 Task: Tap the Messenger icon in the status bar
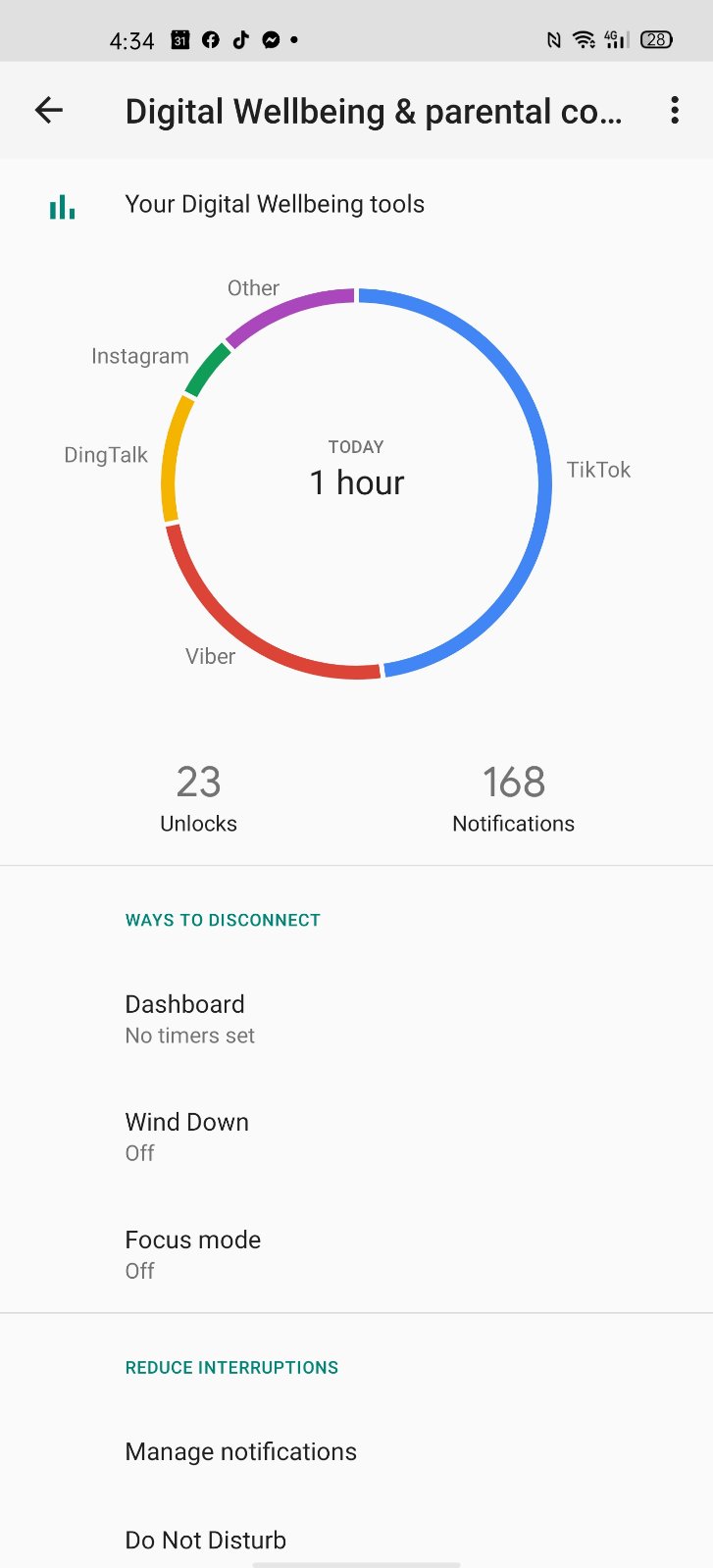coord(271,39)
